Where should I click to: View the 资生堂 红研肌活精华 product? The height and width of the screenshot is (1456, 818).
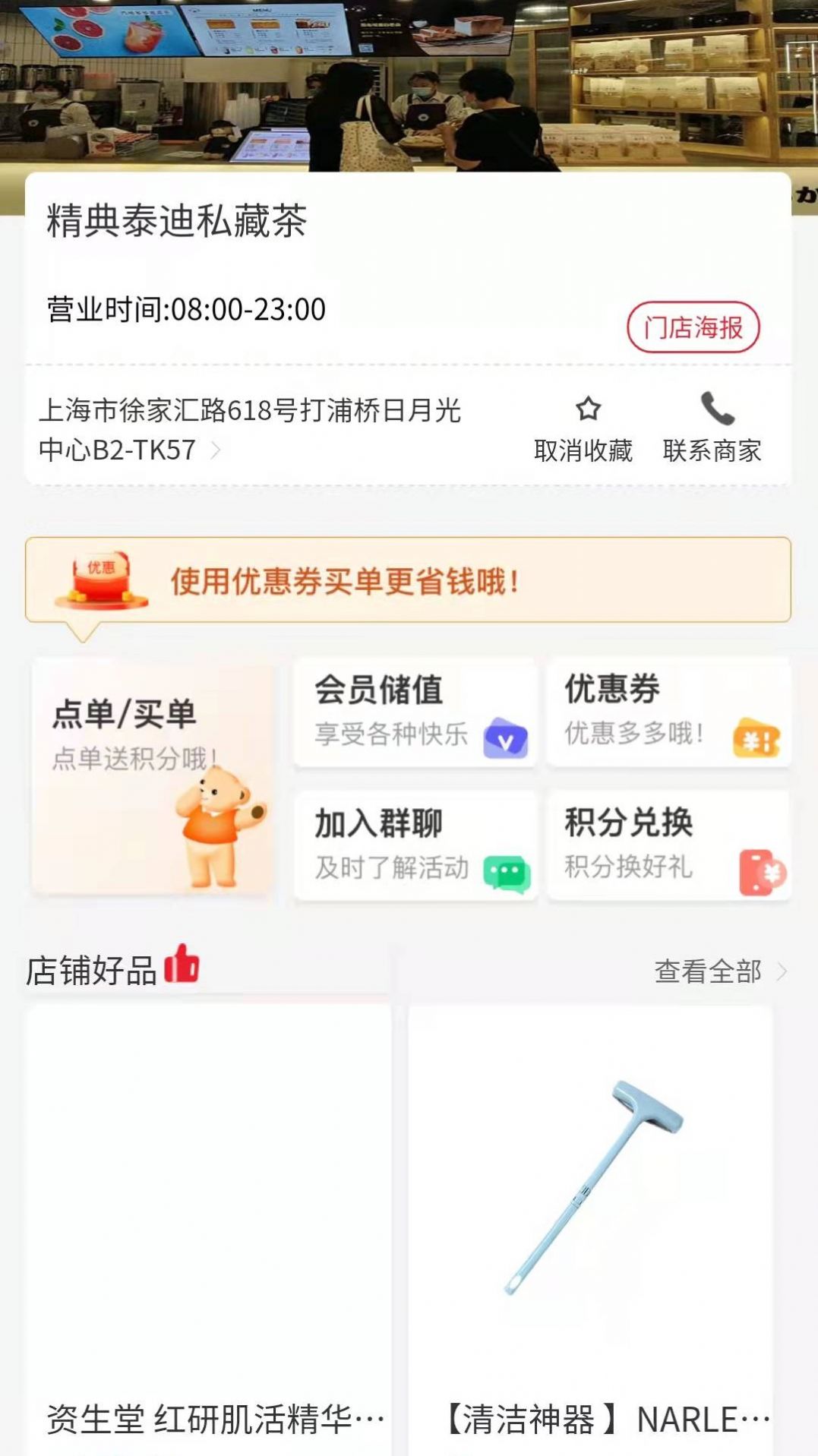tap(207, 1215)
